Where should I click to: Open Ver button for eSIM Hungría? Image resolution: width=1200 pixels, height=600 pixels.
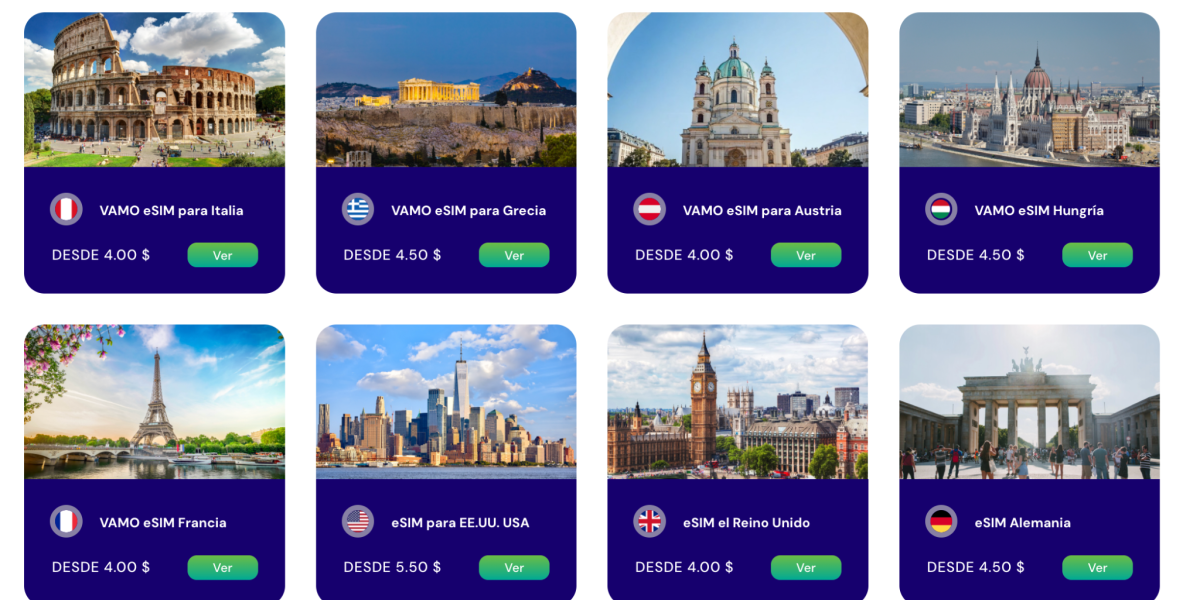pos(1097,255)
